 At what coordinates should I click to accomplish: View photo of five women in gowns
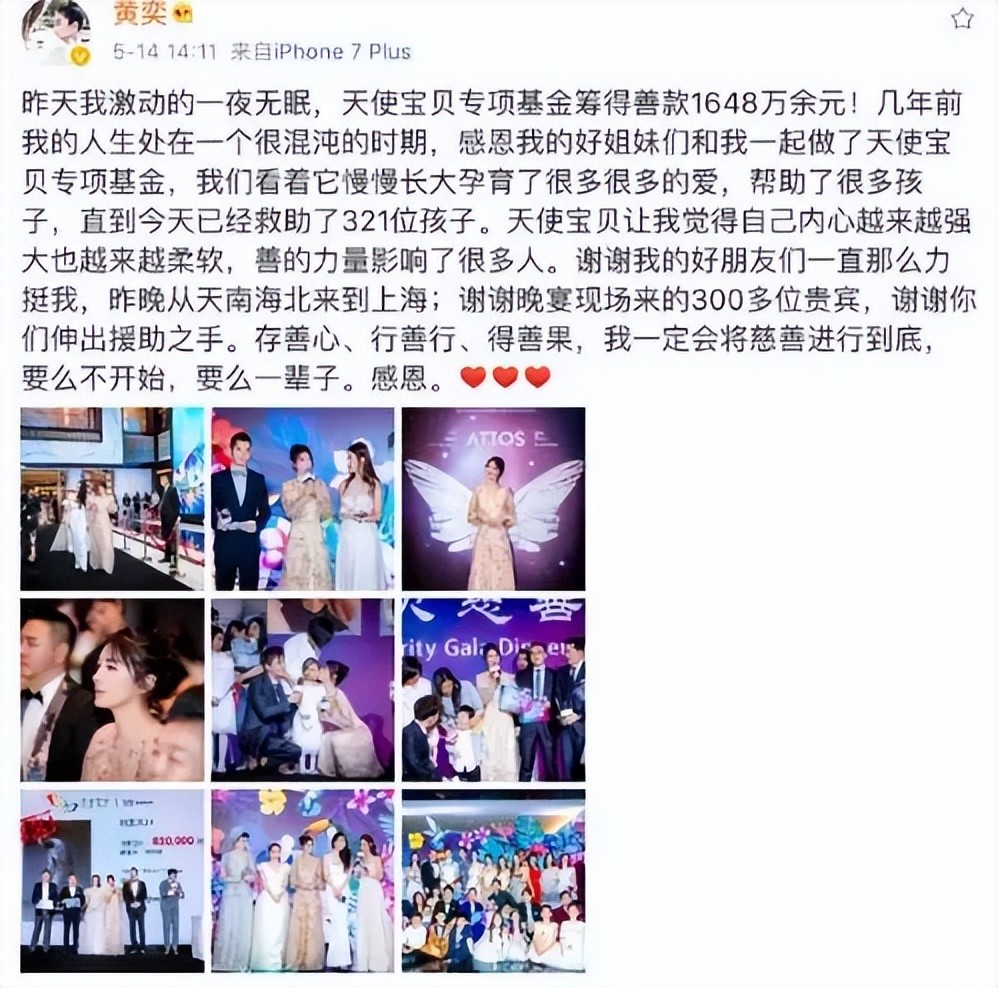[x=303, y=880]
